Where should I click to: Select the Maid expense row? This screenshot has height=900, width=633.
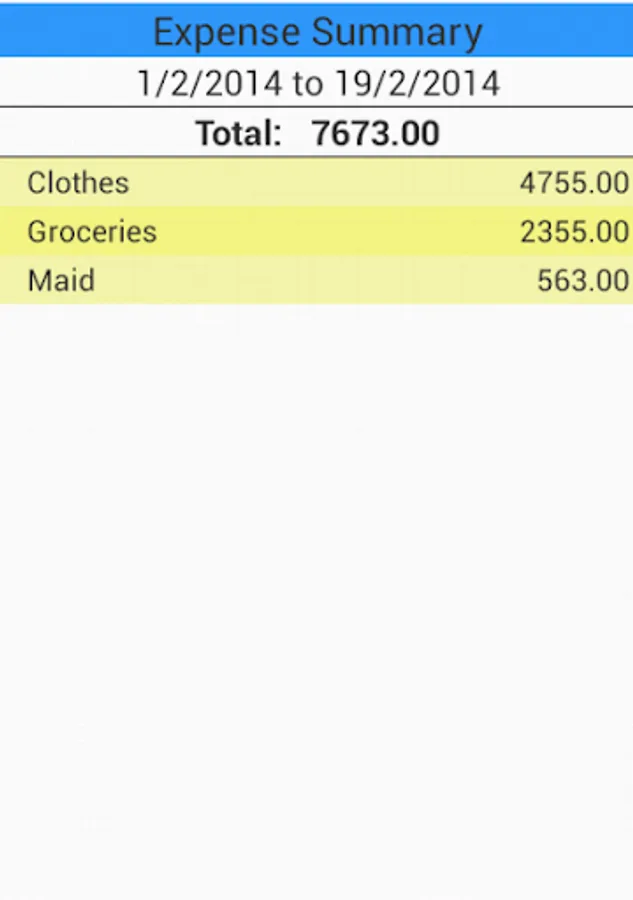pos(316,280)
